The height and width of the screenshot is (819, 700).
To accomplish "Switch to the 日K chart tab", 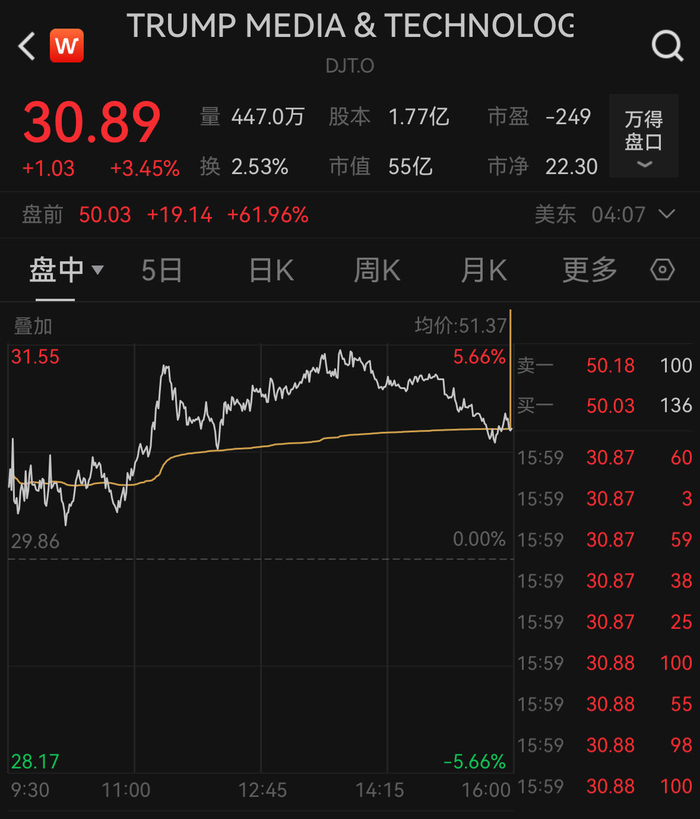I will tap(271, 270).
